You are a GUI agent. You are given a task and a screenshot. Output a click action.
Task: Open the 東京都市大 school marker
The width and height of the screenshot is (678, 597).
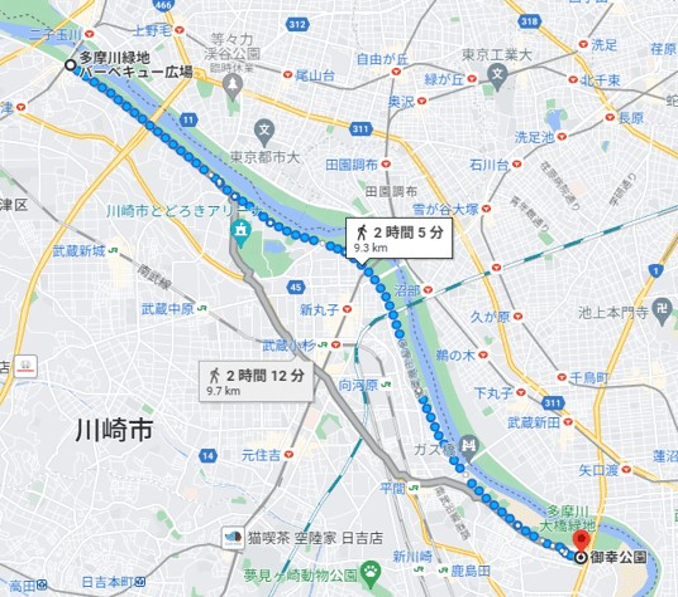click(x=263, y=129)
